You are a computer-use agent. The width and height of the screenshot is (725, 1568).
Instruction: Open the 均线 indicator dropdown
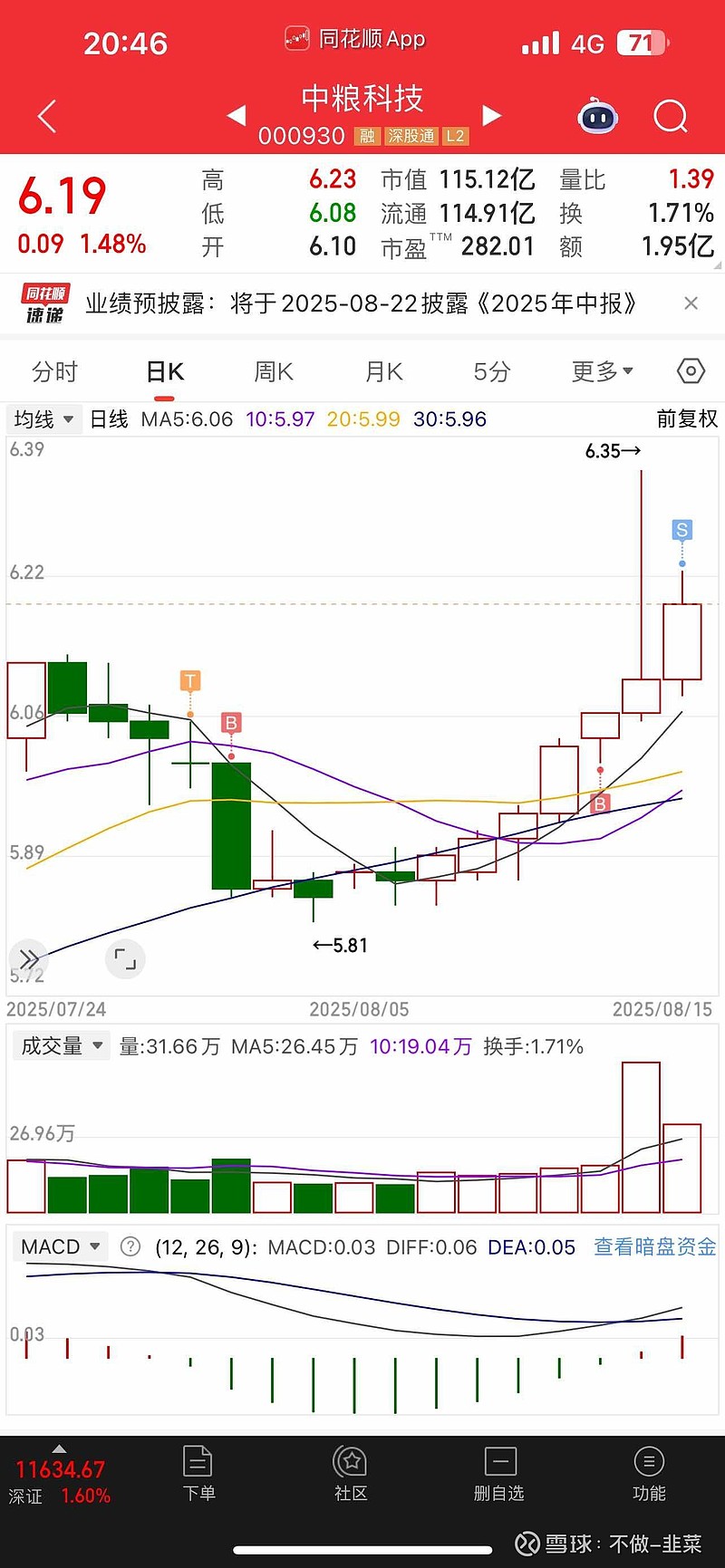43,419
